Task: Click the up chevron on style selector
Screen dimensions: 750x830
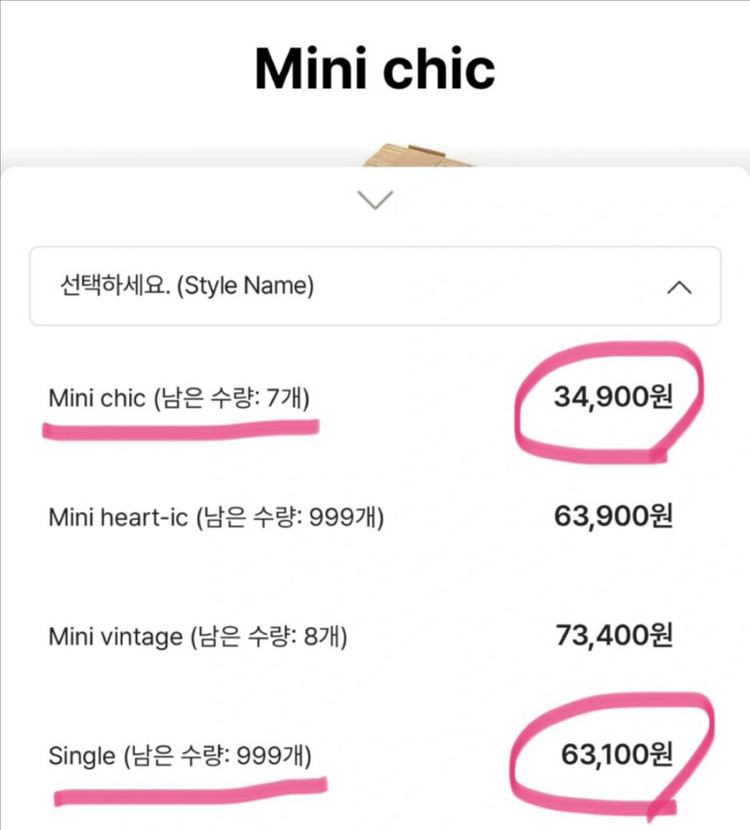Action: click(x=681, y=287)
